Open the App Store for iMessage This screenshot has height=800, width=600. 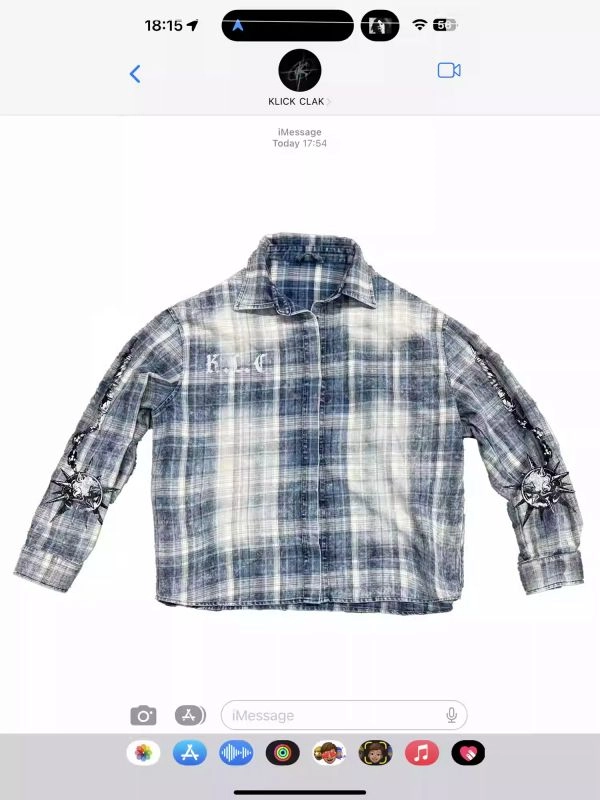190,753
